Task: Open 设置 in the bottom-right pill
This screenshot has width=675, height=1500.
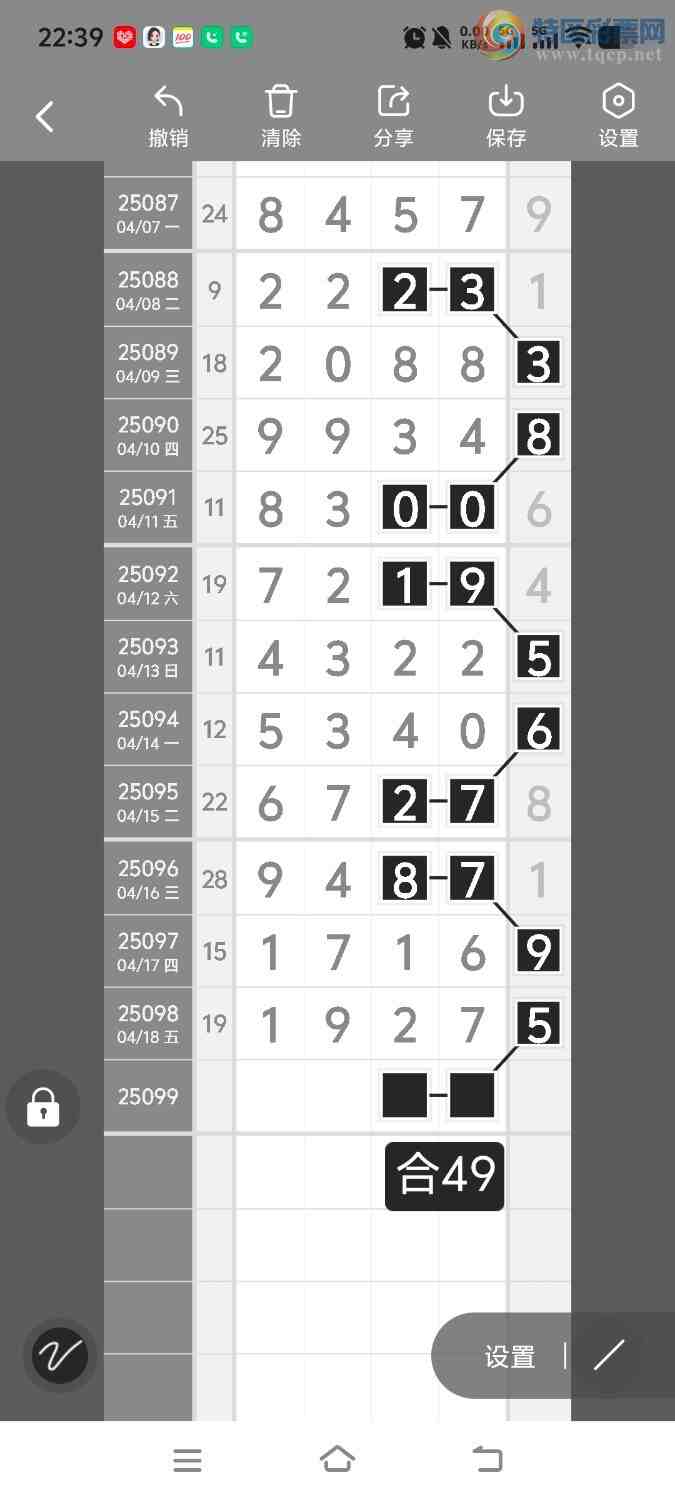Action: (510, 1356)
